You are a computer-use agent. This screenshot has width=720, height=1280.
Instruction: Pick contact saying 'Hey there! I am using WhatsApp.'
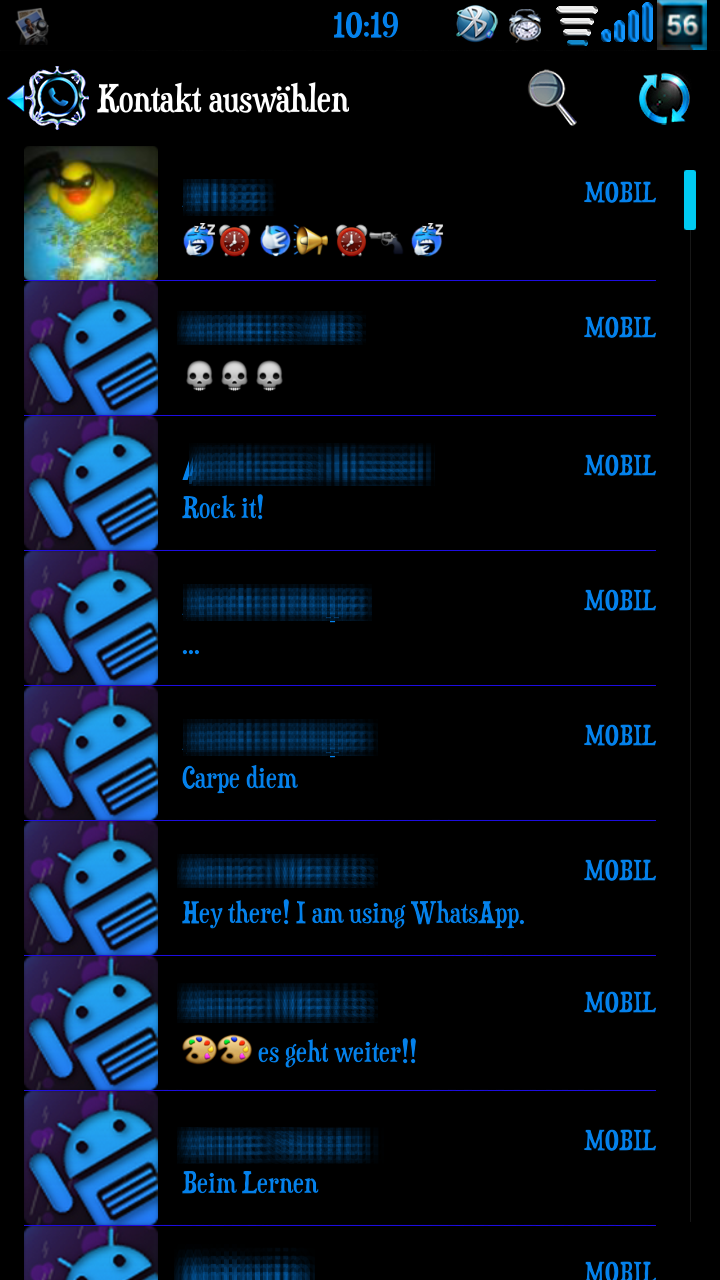(x=340, y=888)
